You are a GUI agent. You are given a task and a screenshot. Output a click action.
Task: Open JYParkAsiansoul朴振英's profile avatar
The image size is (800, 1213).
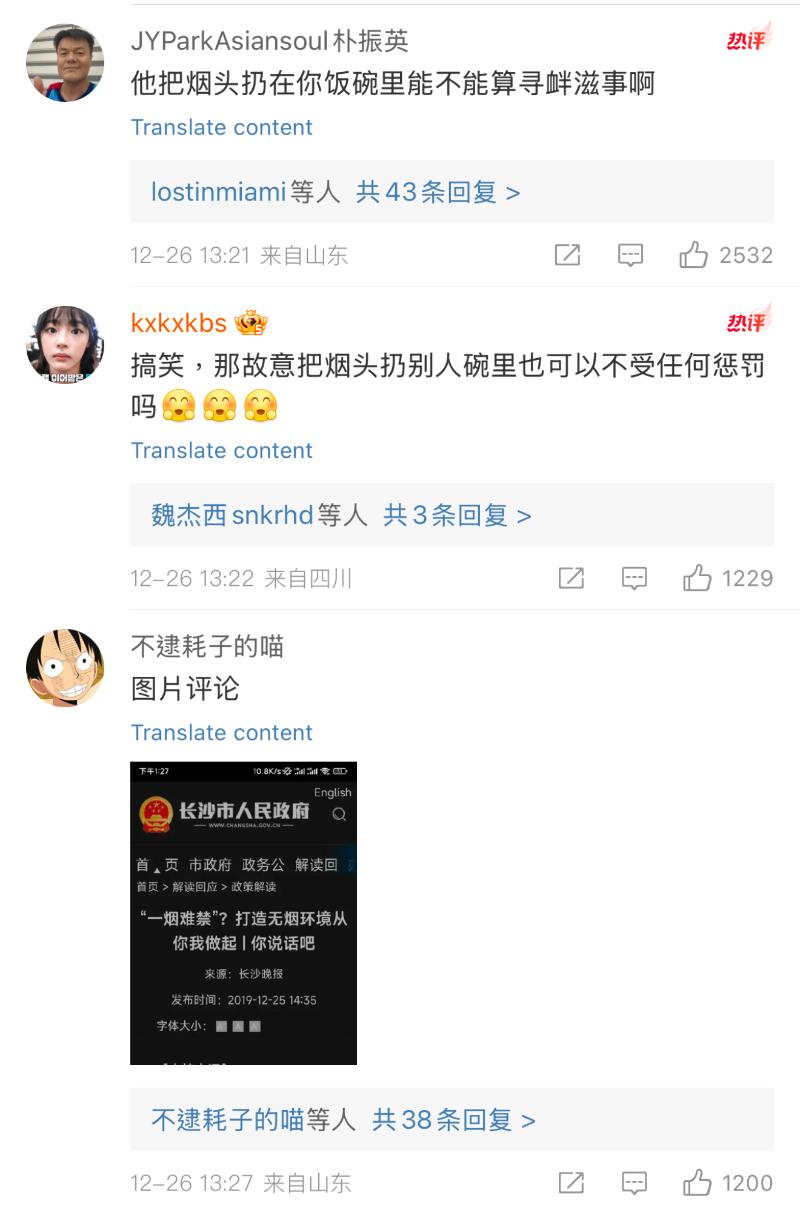point(64,63)
